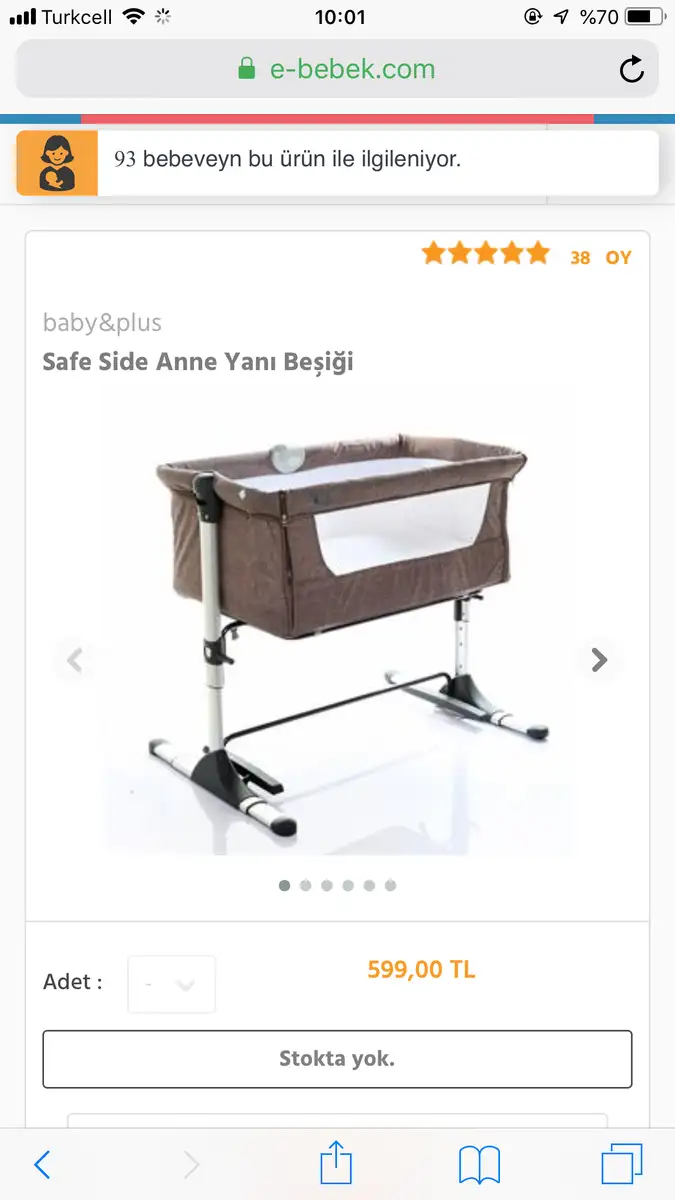Reload the e-bebek.com page
Screen dimensions: 675x1200
pyautogui.click(x=631, y=69)
